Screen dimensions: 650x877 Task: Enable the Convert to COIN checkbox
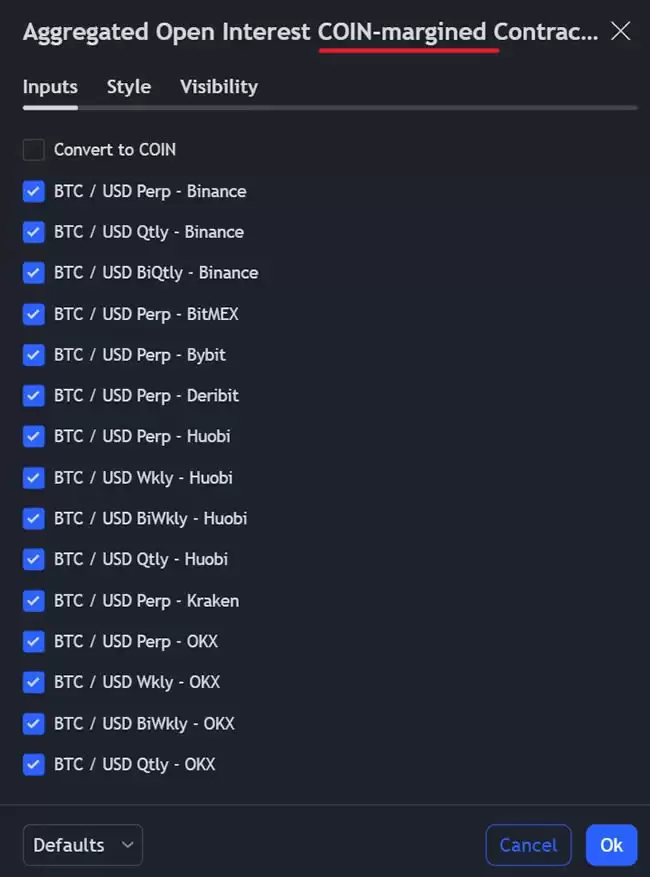tap(34, 150)
